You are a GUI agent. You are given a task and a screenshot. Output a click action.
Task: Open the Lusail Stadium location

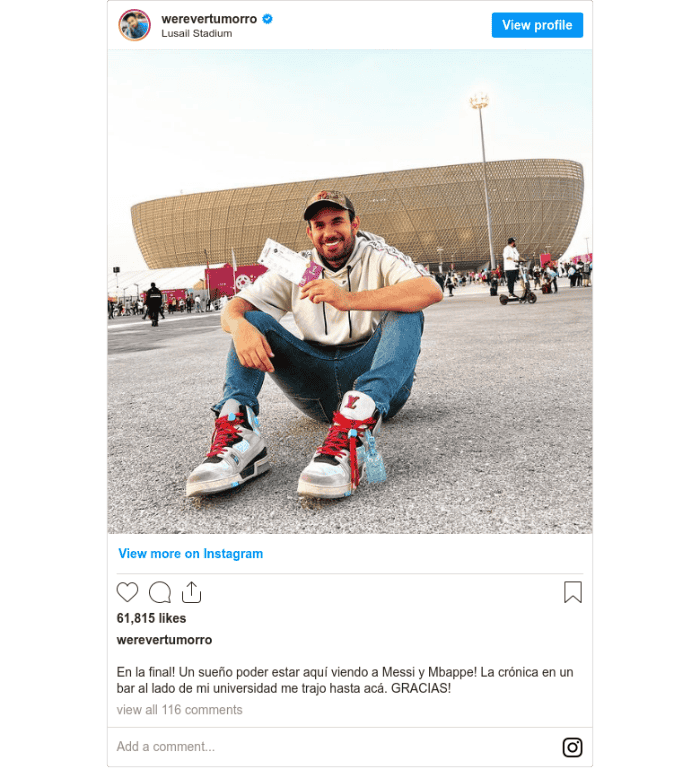[x=197, y=34]
